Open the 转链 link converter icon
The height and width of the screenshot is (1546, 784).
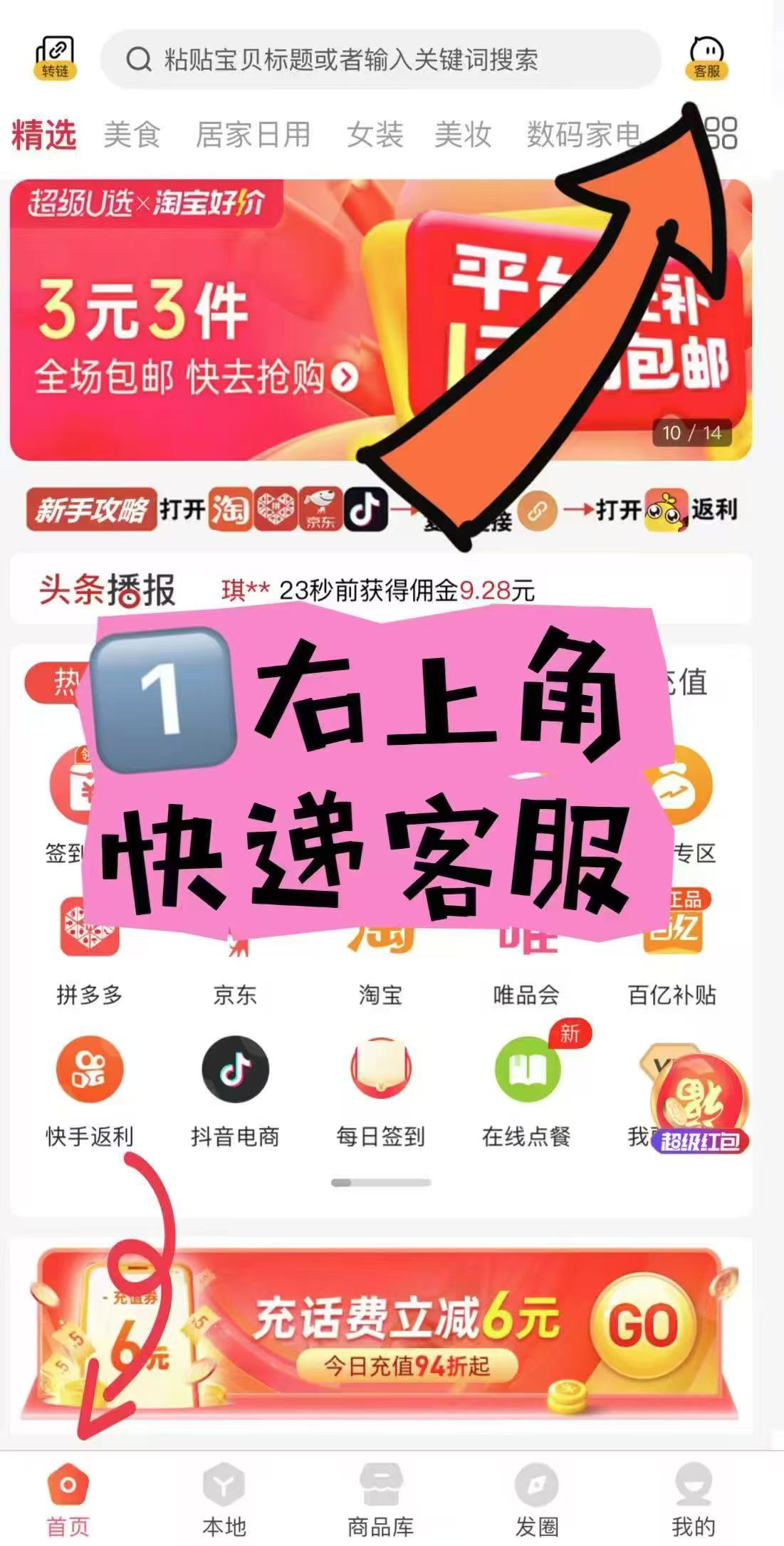tap(55, 58)
